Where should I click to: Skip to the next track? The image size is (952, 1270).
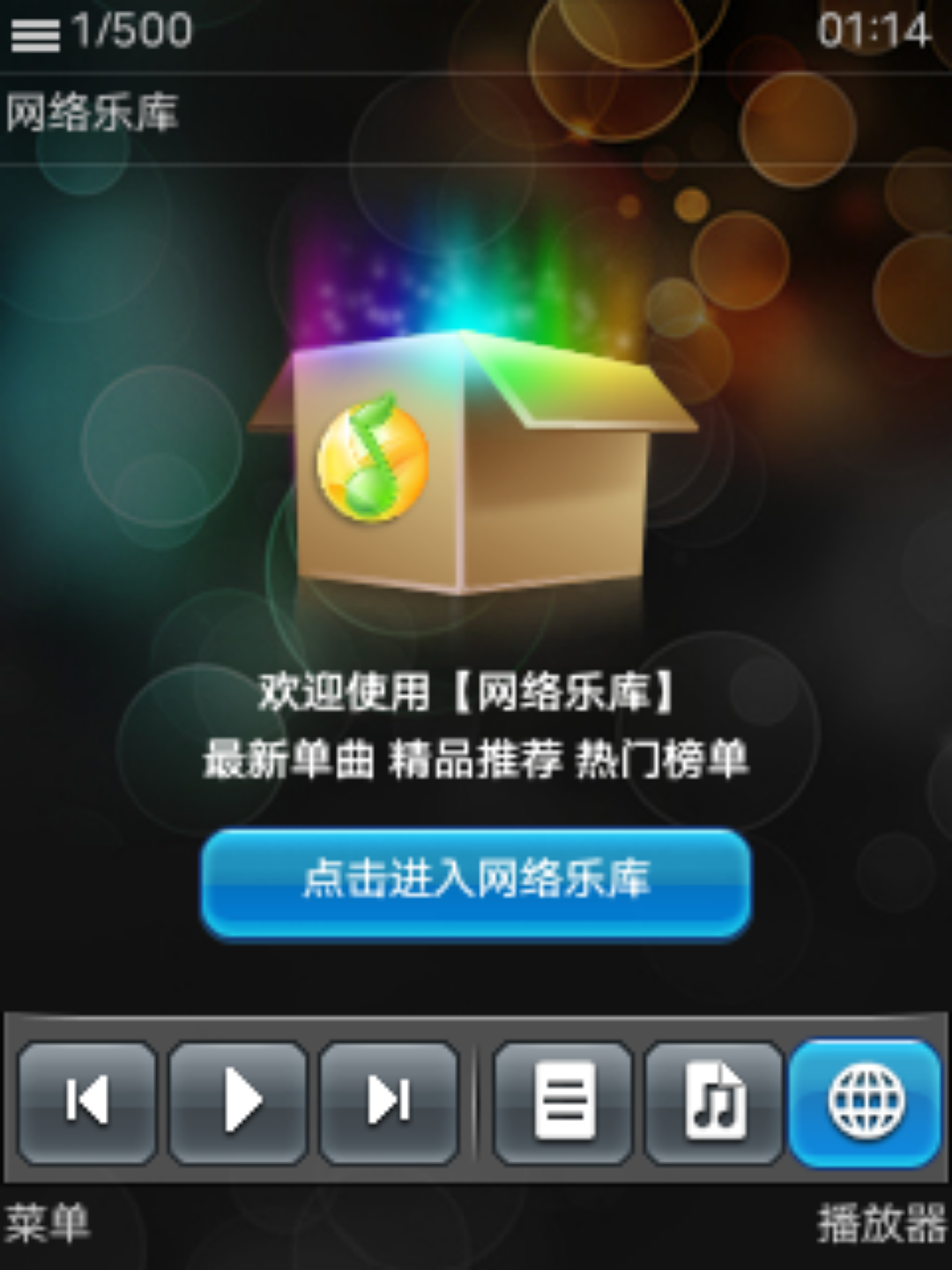(x=389, y=1102)
